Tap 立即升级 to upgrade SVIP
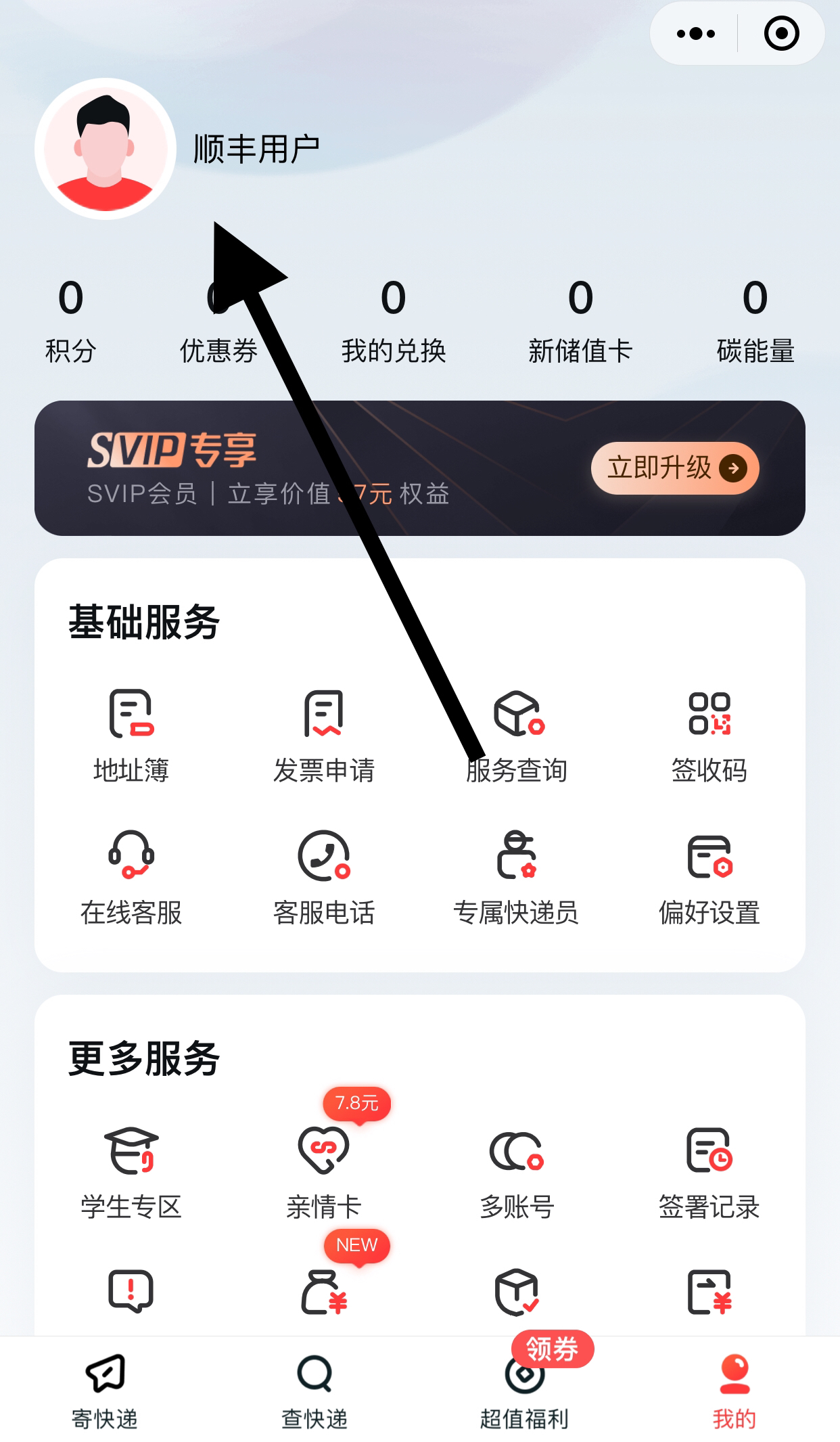Viewport: 840px width, 1442px height. click(x=674, y=468)
